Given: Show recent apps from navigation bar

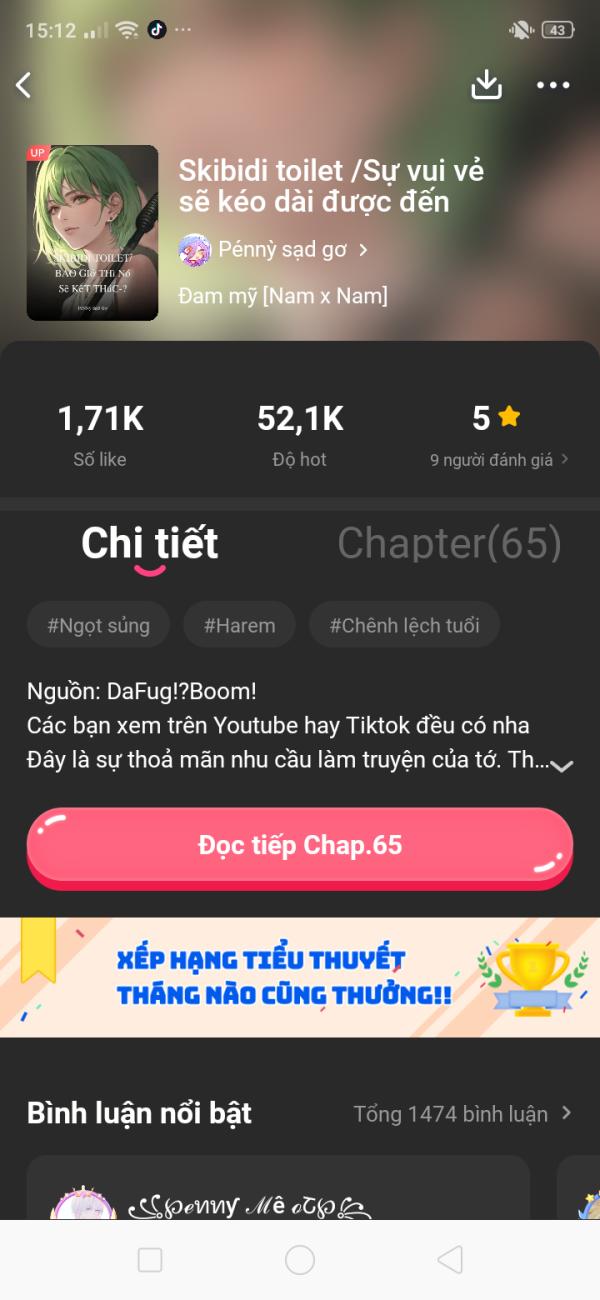Looking at the screenshot, I should pos(150,1260).
